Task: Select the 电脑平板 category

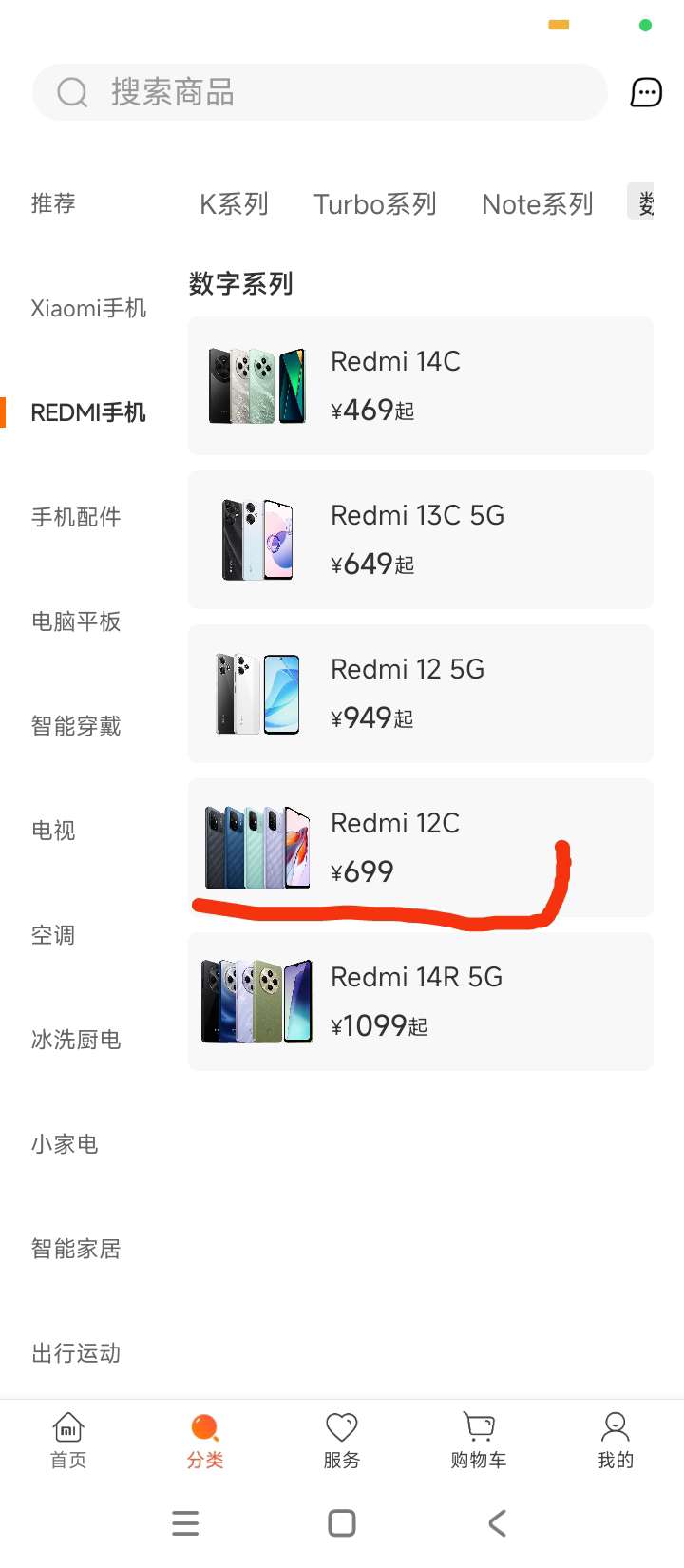Action: click(x=76, y=621)
